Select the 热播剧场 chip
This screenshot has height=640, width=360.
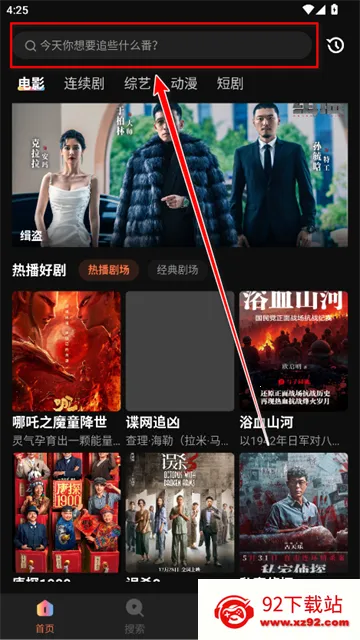coord(109,270)
